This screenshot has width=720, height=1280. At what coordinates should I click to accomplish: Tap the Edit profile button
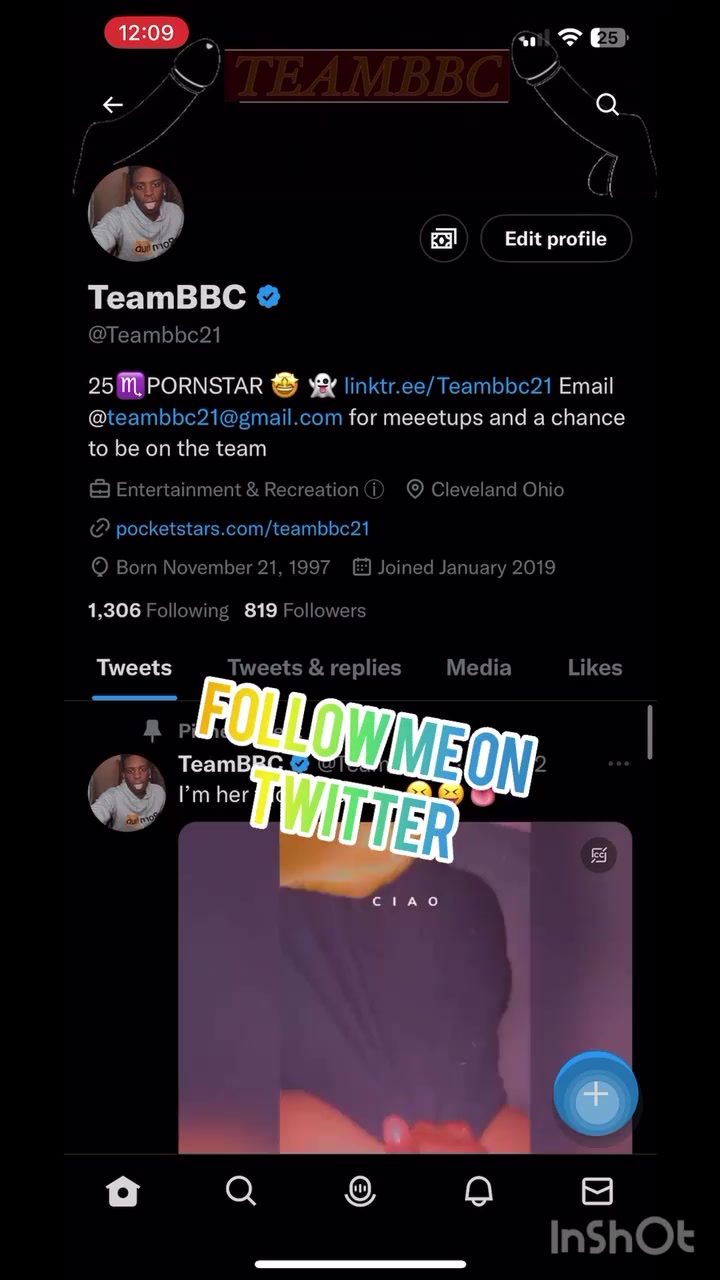coord(555,239)
